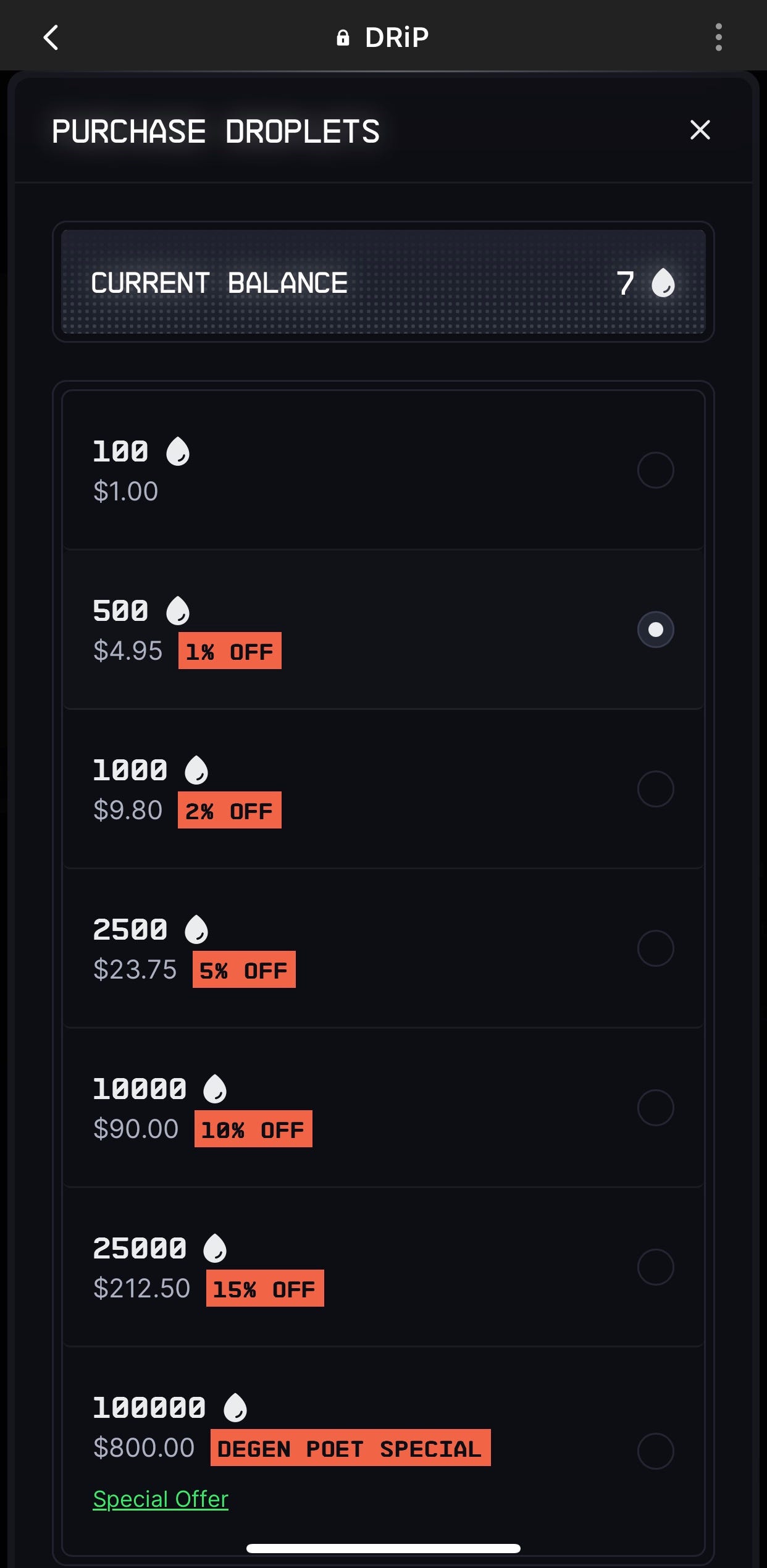Image resolution: width=767 pixels, height=1568 pixels.
Task: Select the 25000 droplets $212.50 option
Action: tap(655, 1267)
